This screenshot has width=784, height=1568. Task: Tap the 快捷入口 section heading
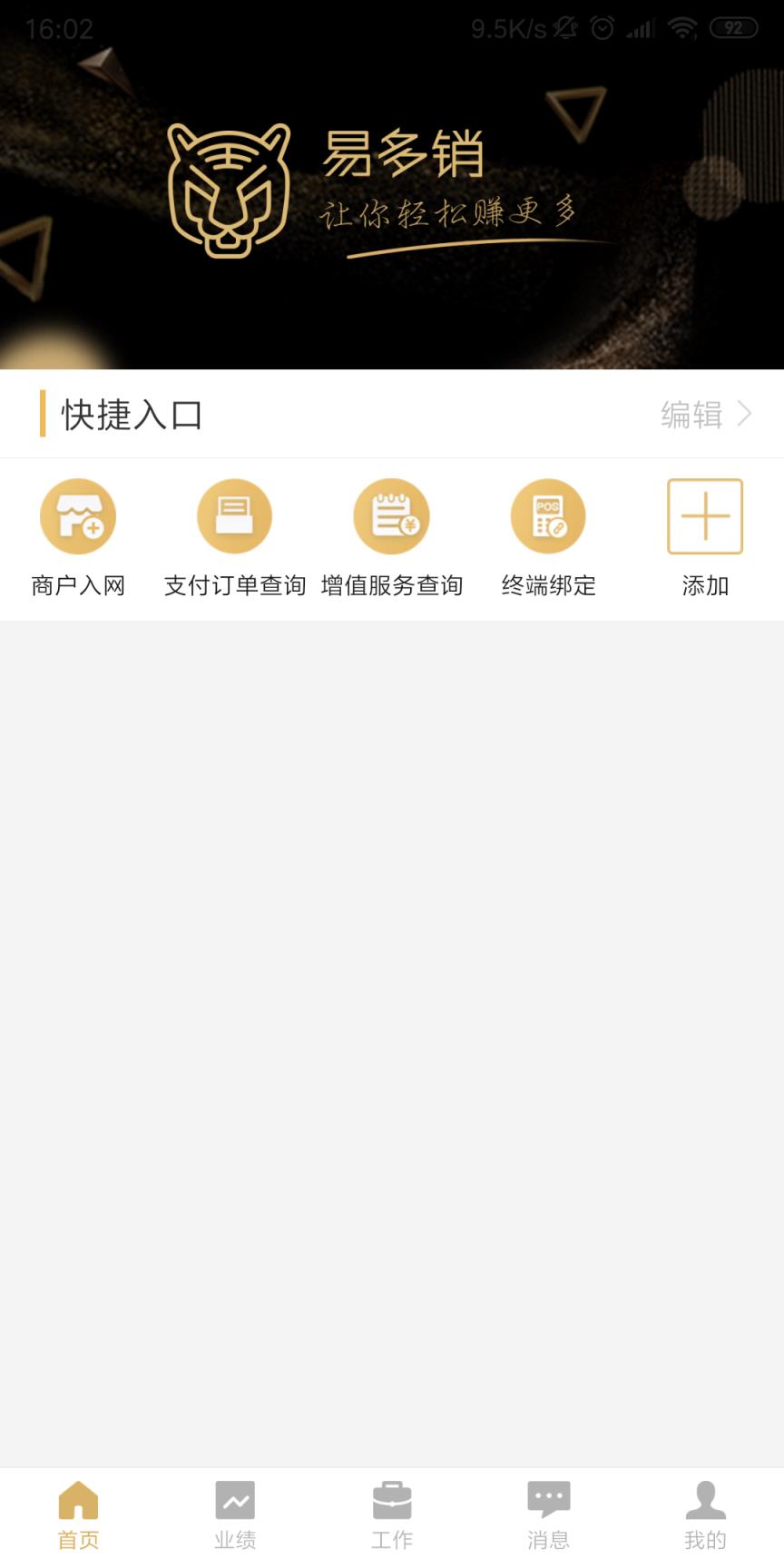(x=130, y=414)
